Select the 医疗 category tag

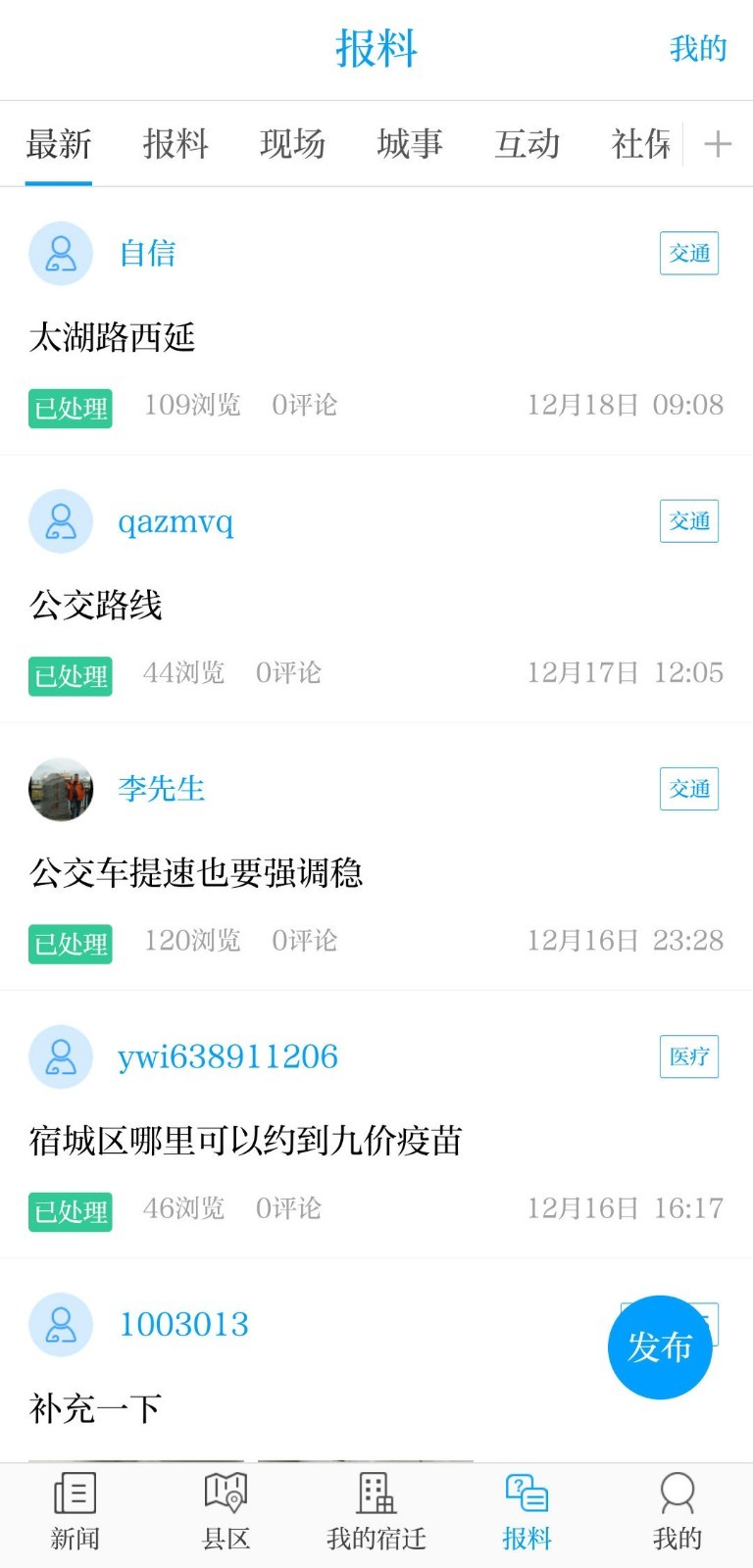tap(689, 1056)
